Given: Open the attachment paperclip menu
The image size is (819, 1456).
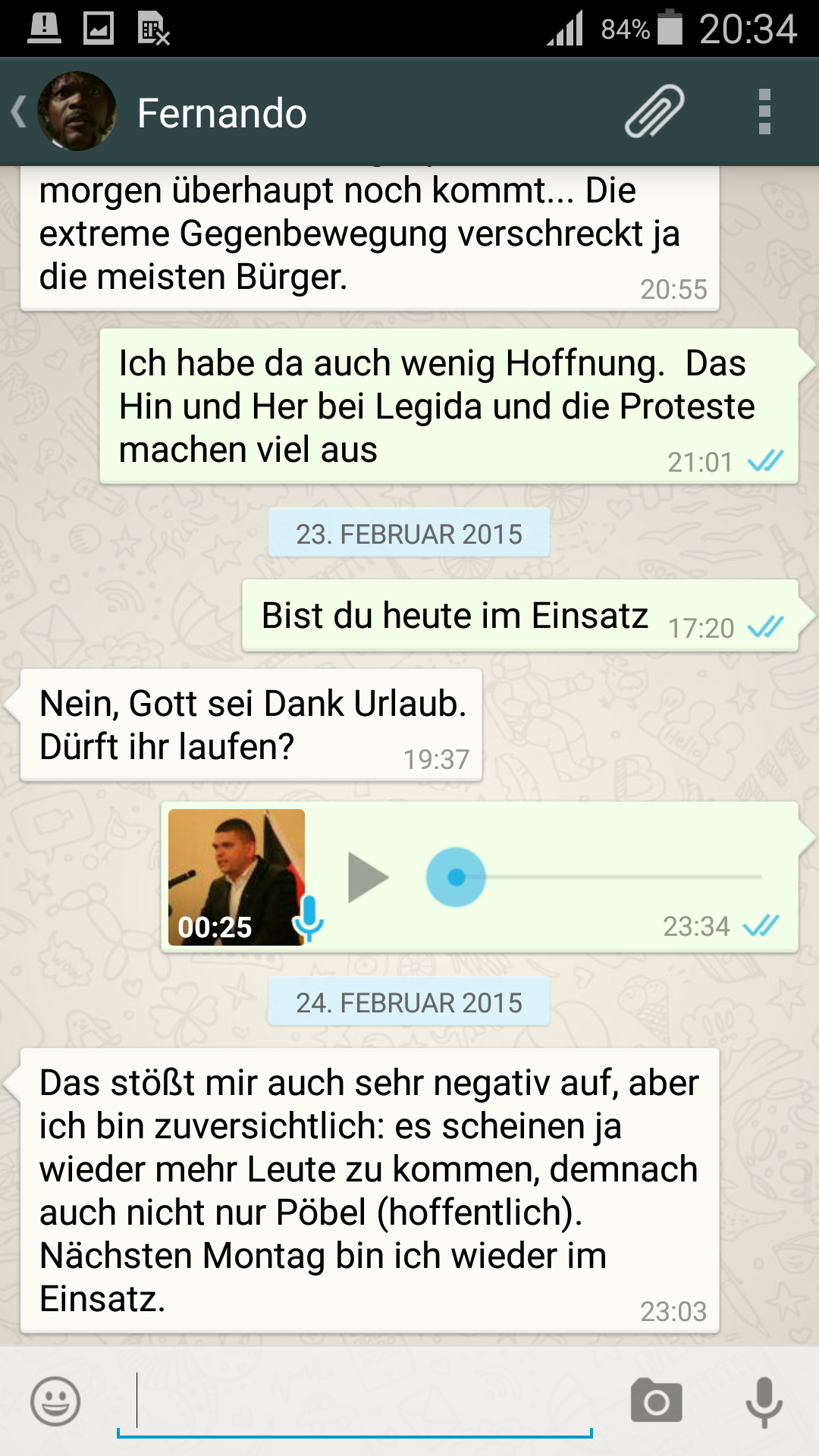Looking at the screenshot, I should (654, 112).
